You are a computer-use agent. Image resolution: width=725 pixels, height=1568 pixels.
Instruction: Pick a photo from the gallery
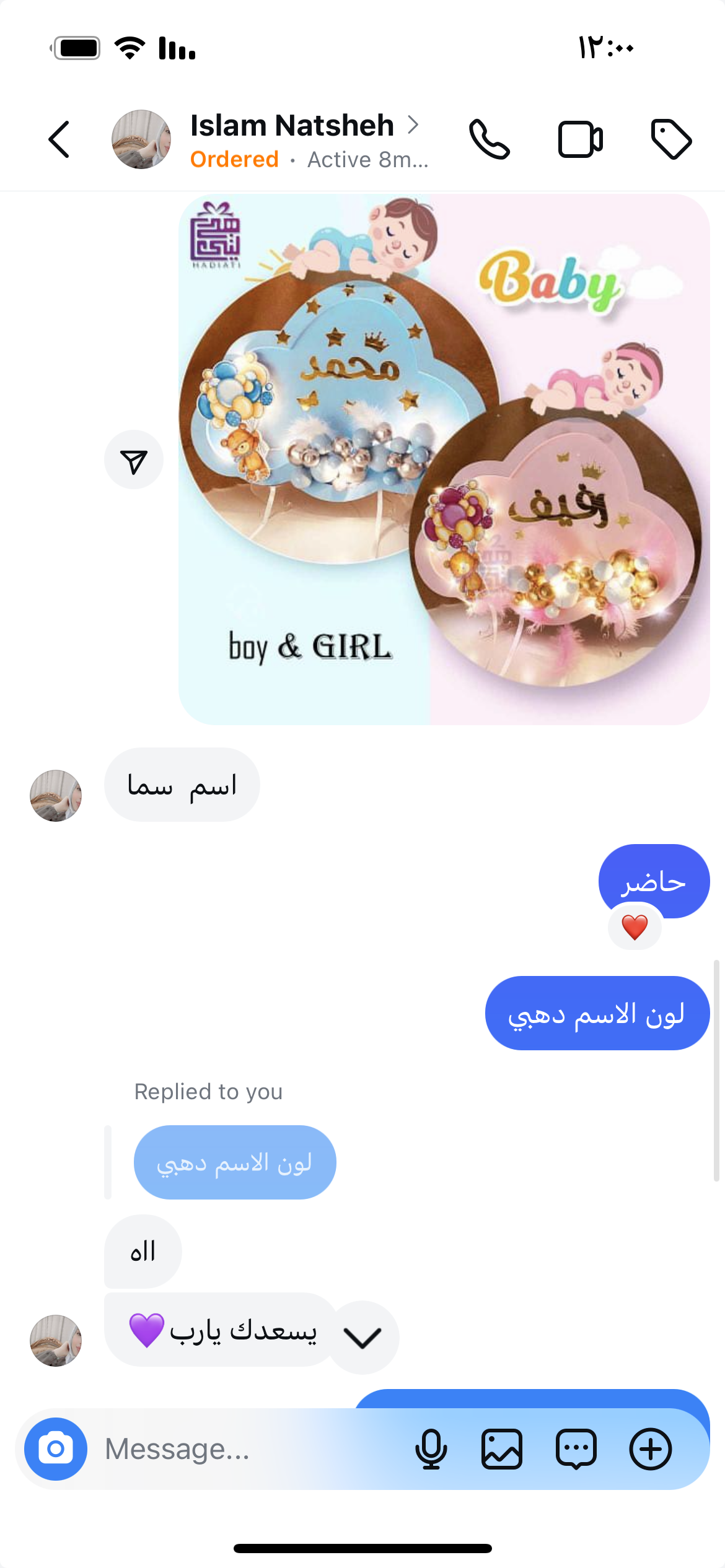coord(502,1449)
